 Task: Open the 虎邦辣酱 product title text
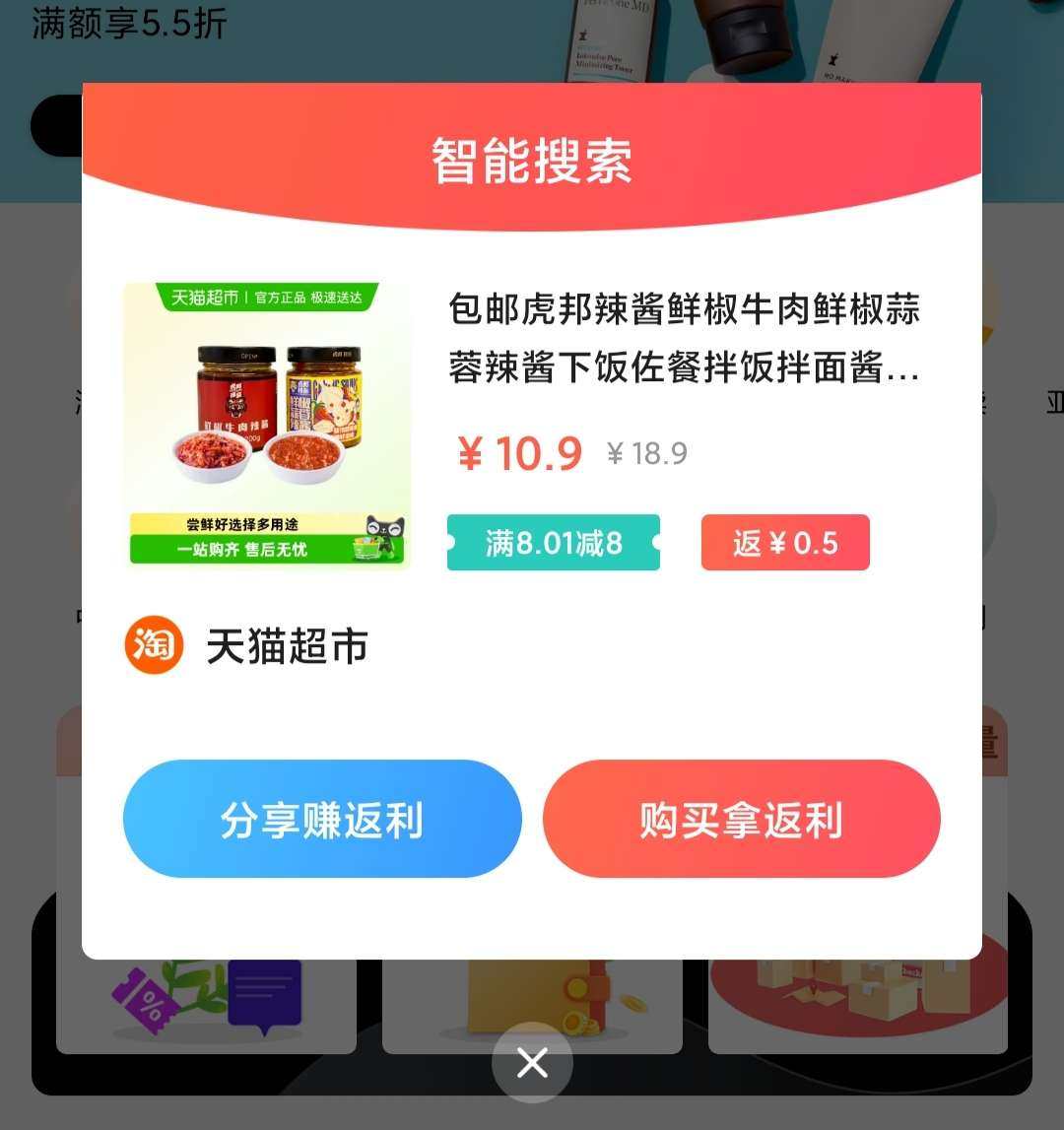(x=685, y=340)
